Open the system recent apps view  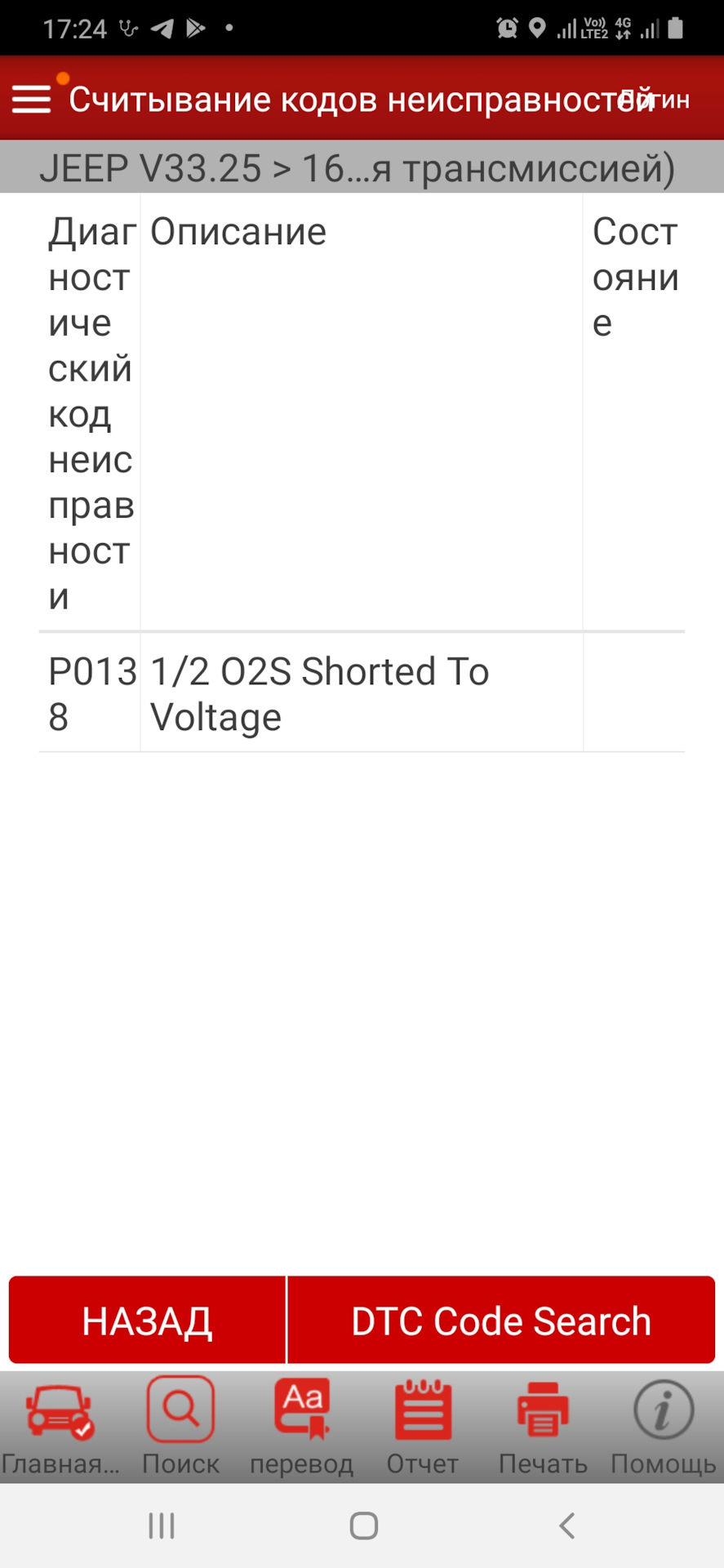(x=162, y=1525)
